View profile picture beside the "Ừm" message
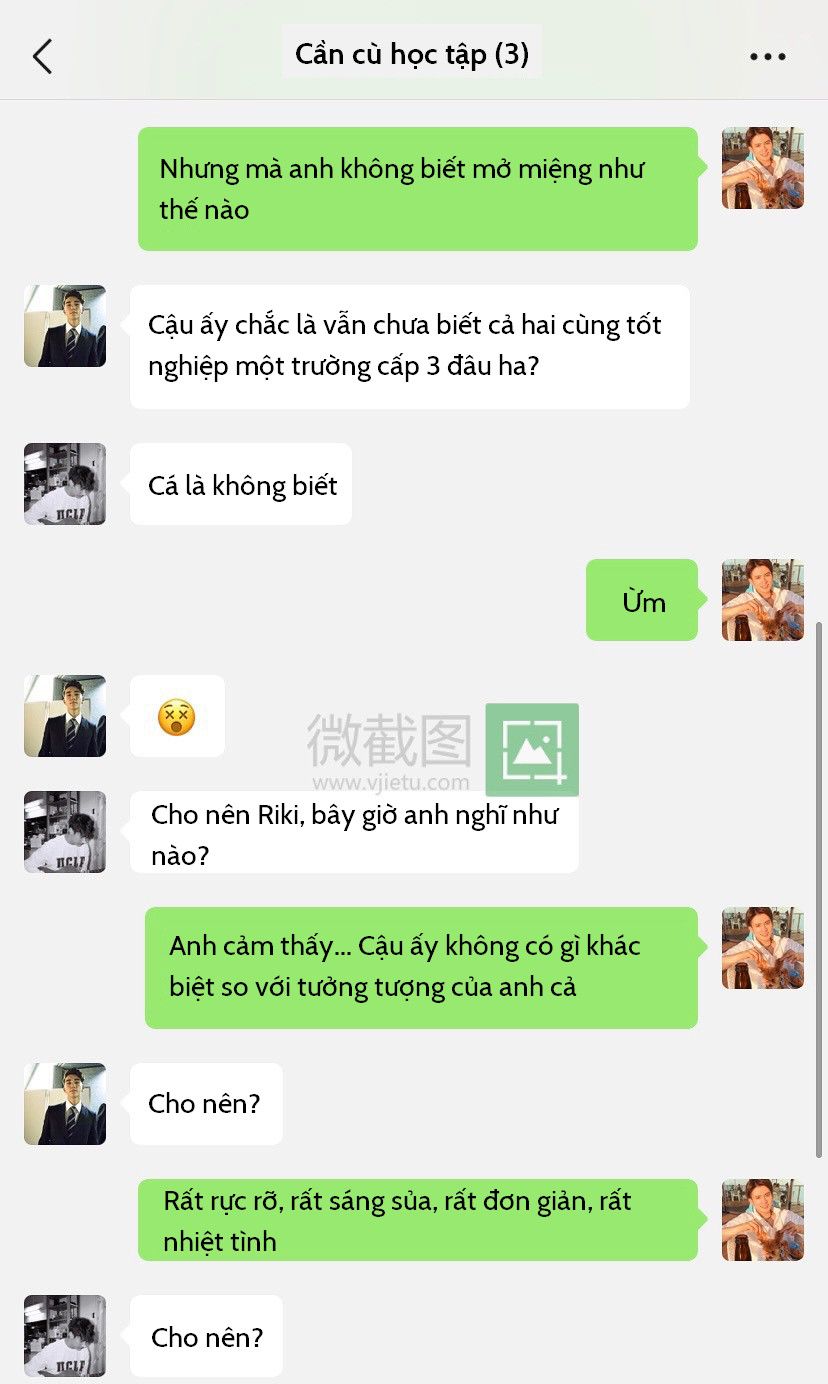The width and height of the screenshot is (828, 1384). [763, 600]
